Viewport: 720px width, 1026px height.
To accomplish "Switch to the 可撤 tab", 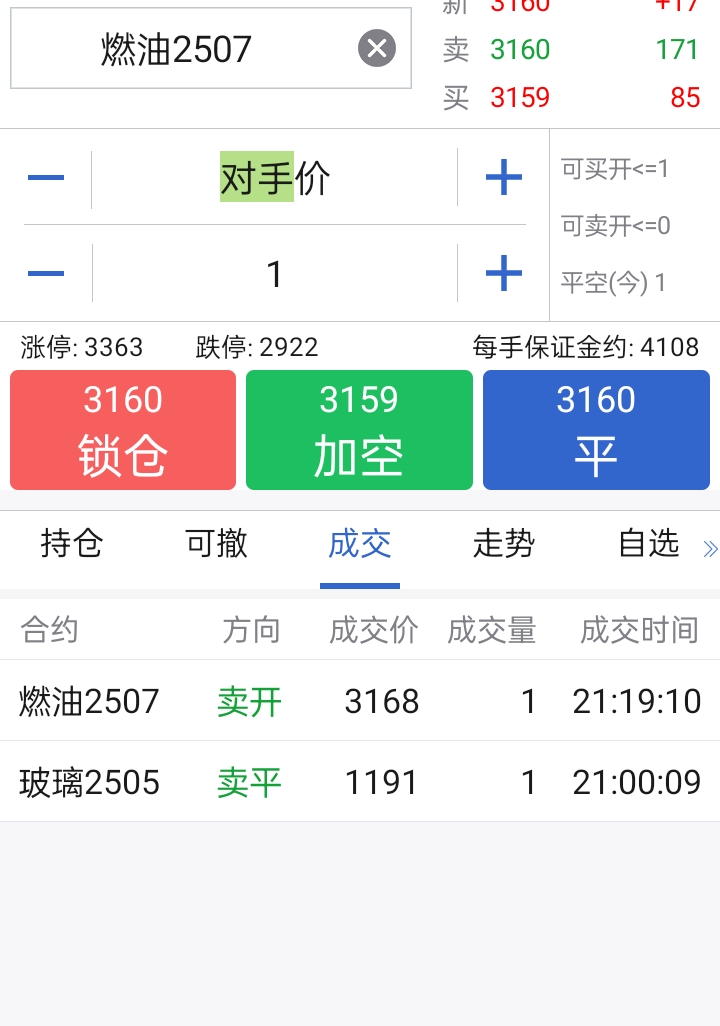I will coord(216,544).
